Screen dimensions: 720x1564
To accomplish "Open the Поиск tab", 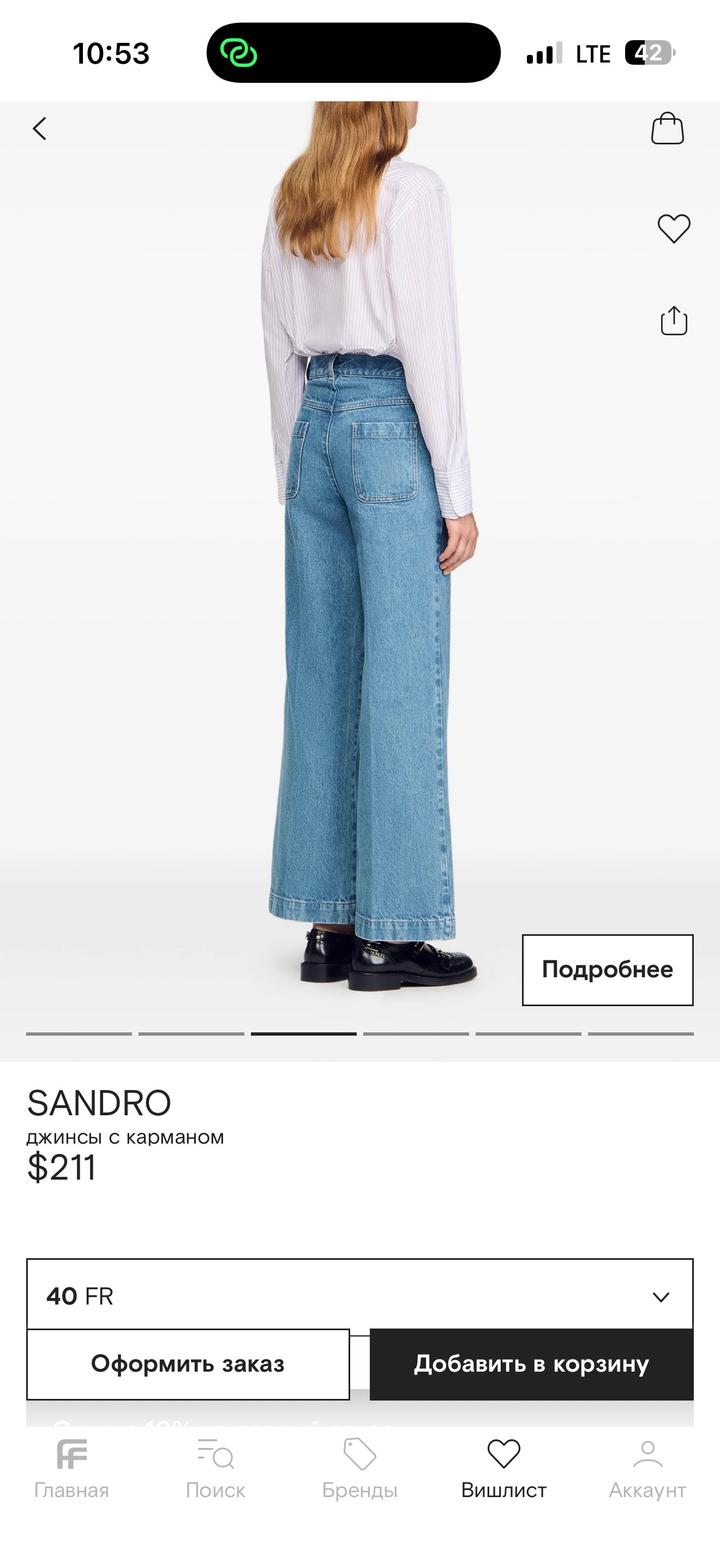I will click(x=215, y=1468).
